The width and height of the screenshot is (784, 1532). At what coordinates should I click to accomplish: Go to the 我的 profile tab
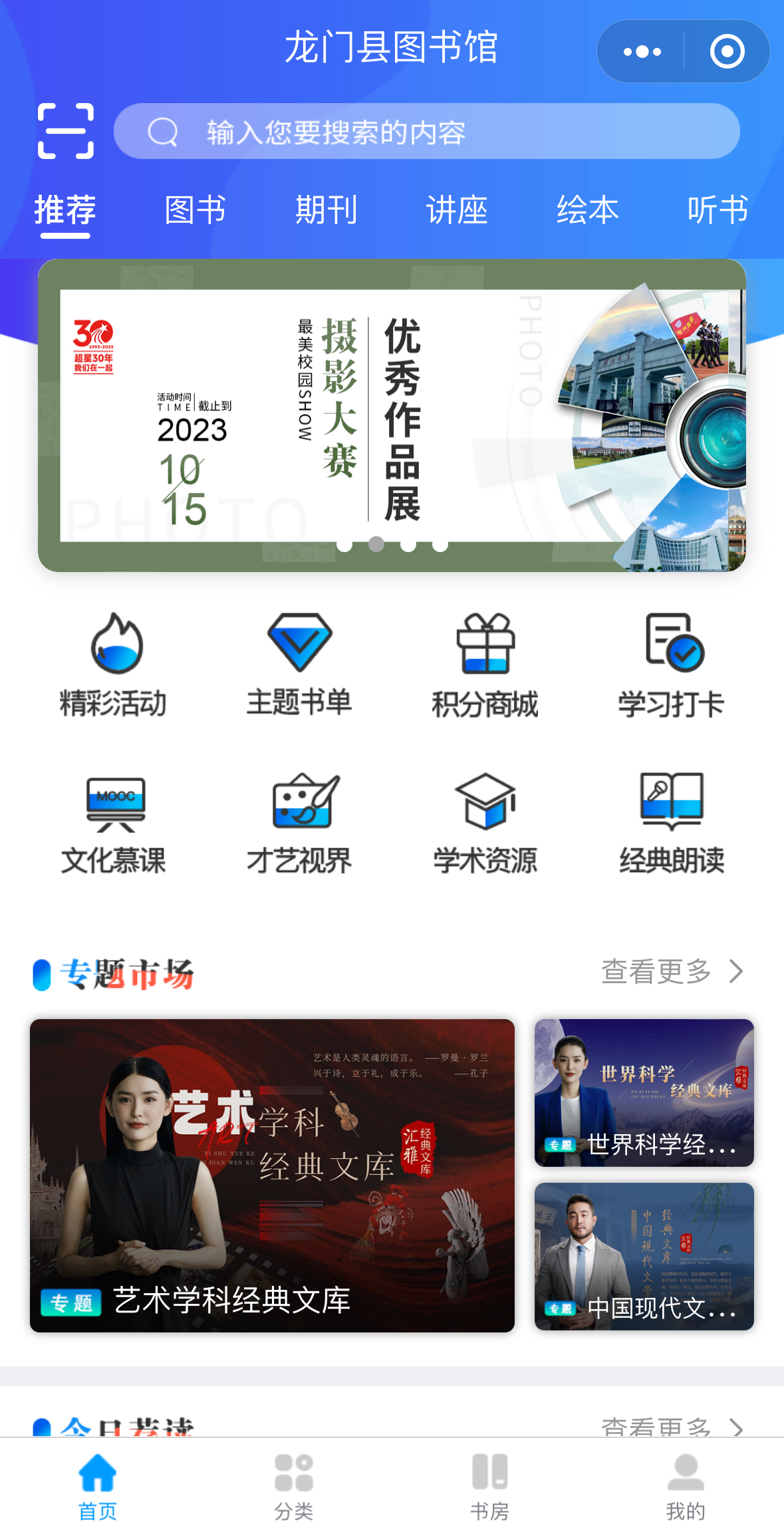coord(686,1485)
